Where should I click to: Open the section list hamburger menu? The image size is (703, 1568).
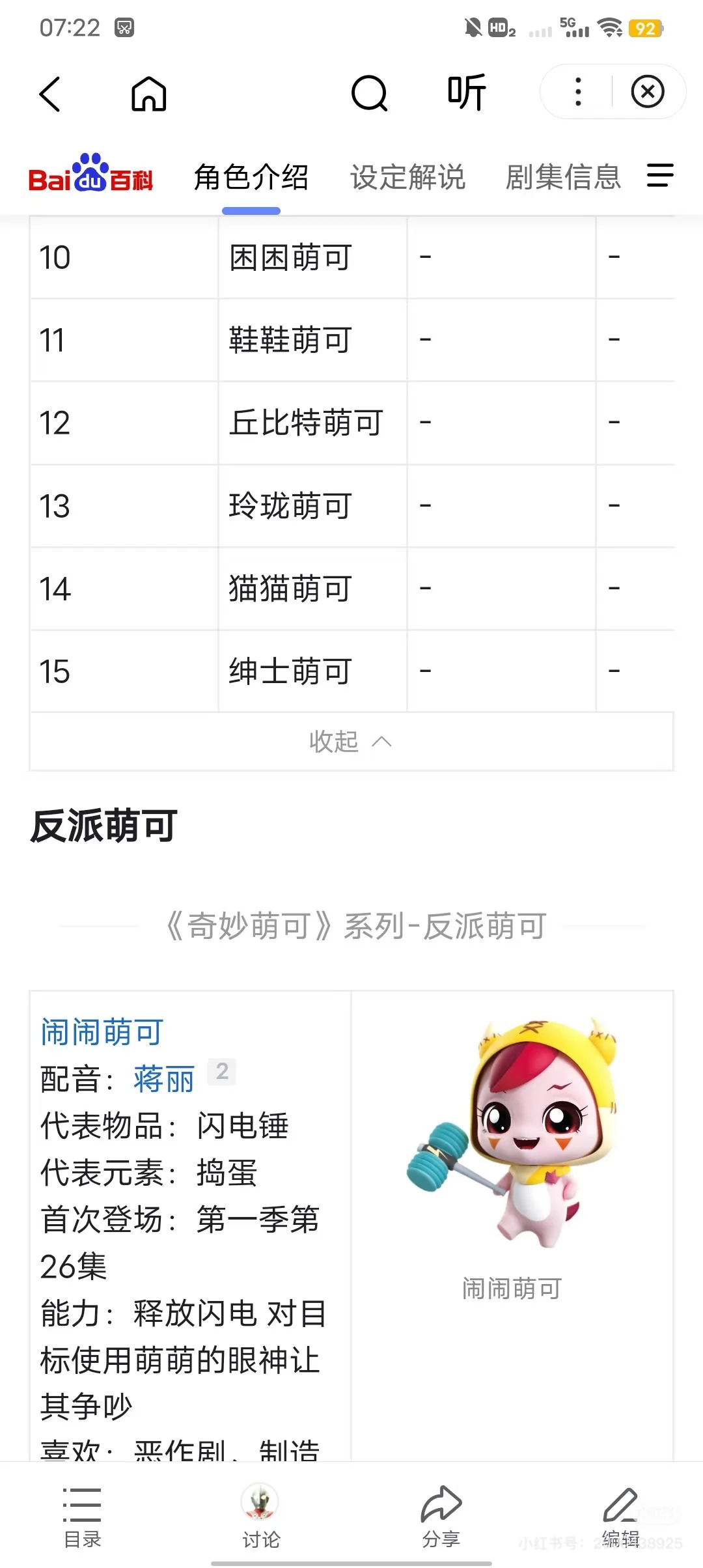pyautogui.click(x=660, y=176)
